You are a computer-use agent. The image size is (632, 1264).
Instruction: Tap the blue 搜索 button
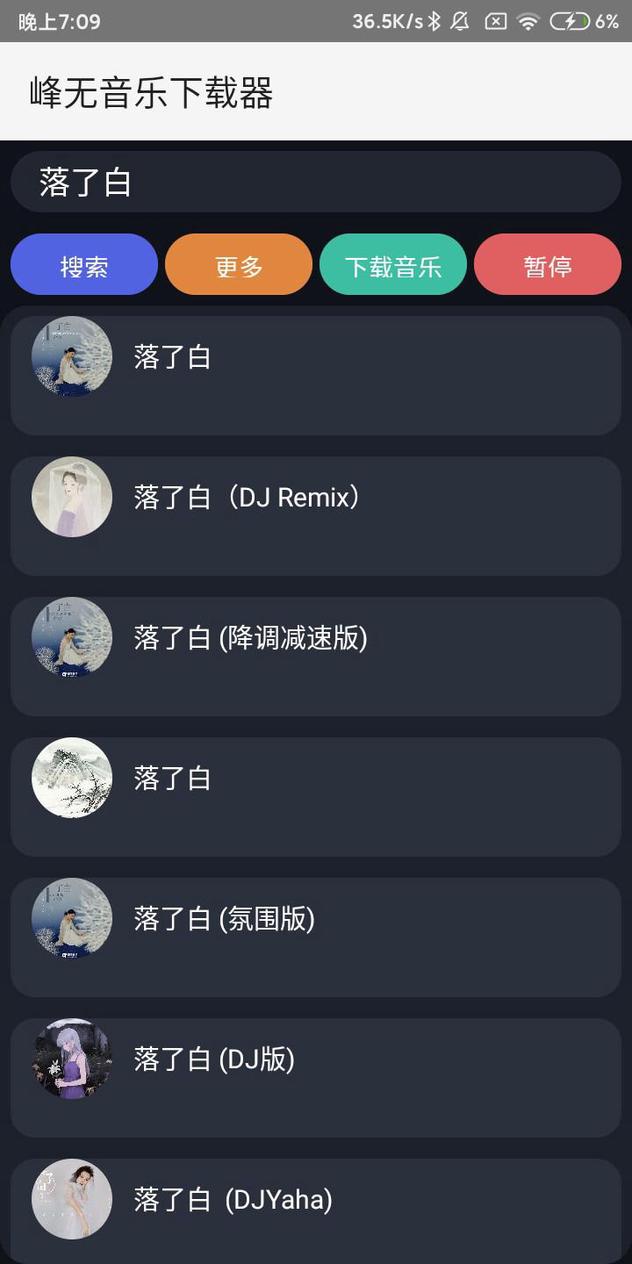click(84, 265)
